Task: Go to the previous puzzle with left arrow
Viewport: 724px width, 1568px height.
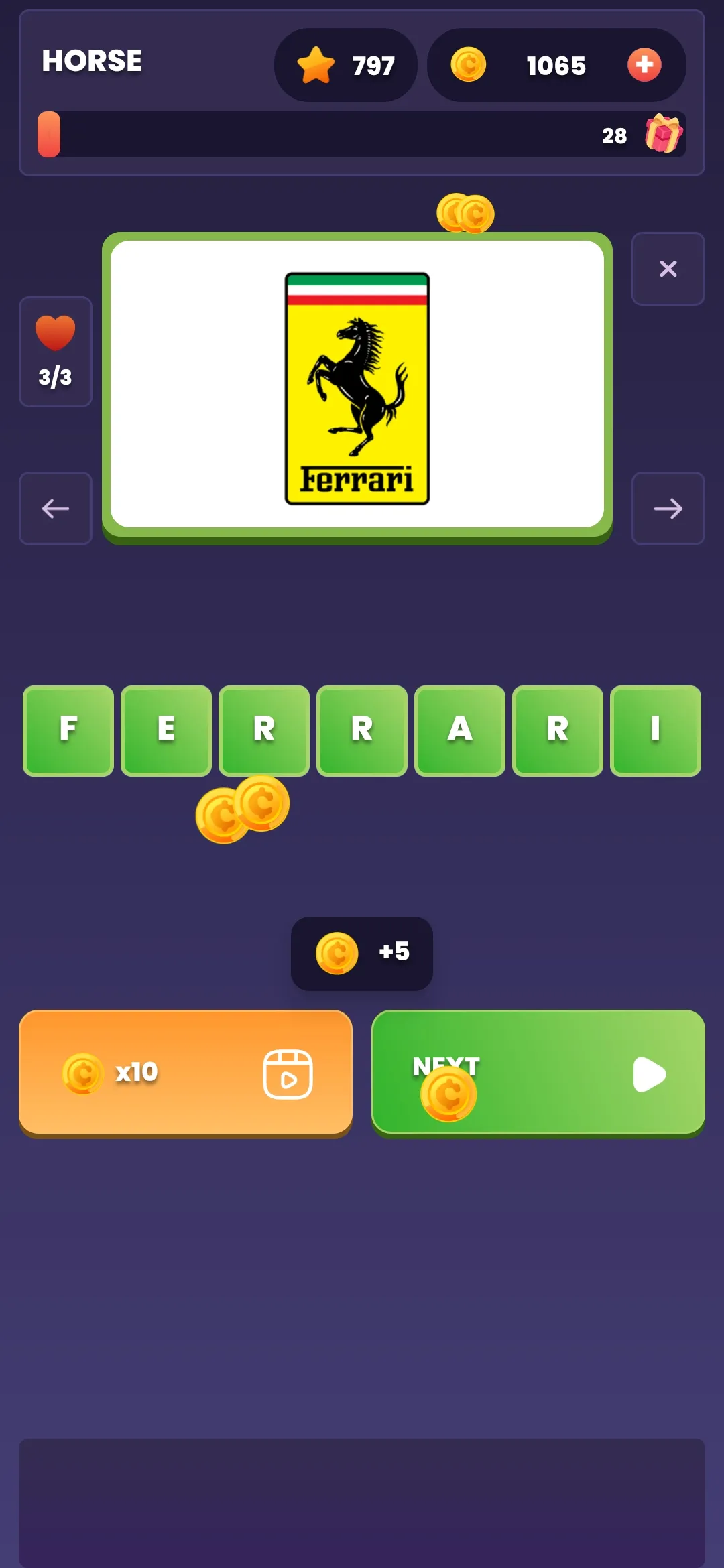Action: click(x=56, y=509)
